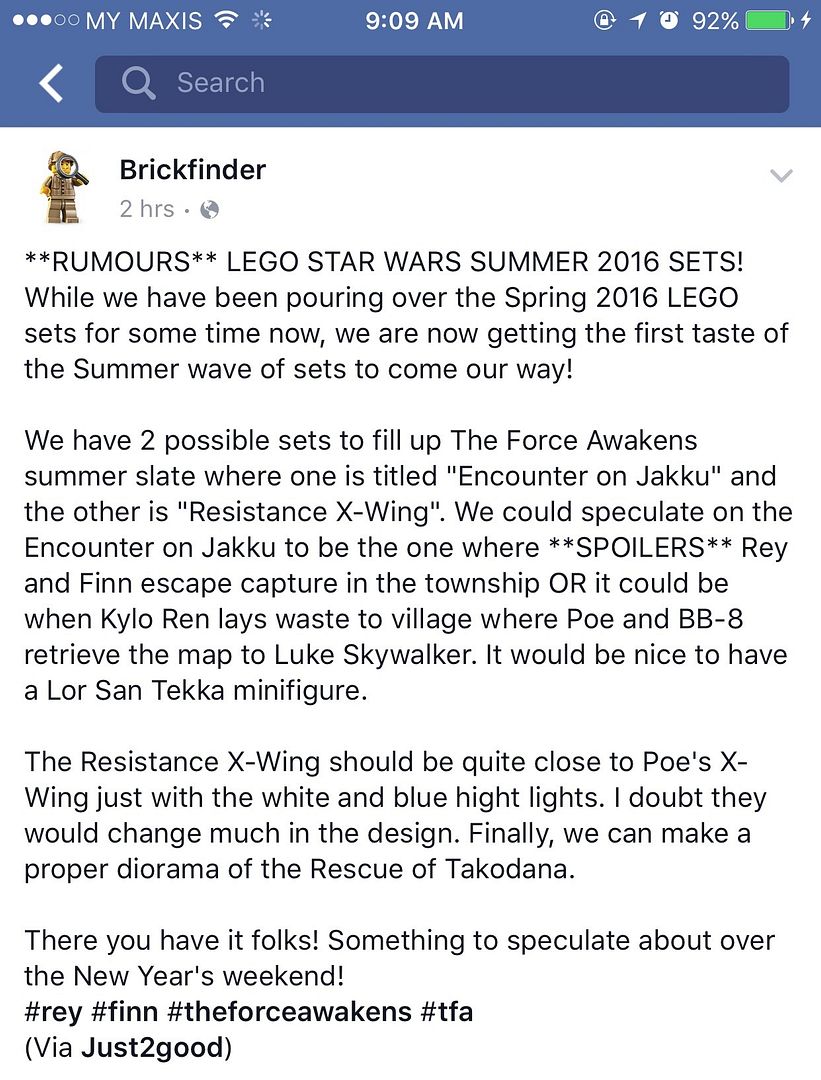Open the Brickfinder page name

192,169
